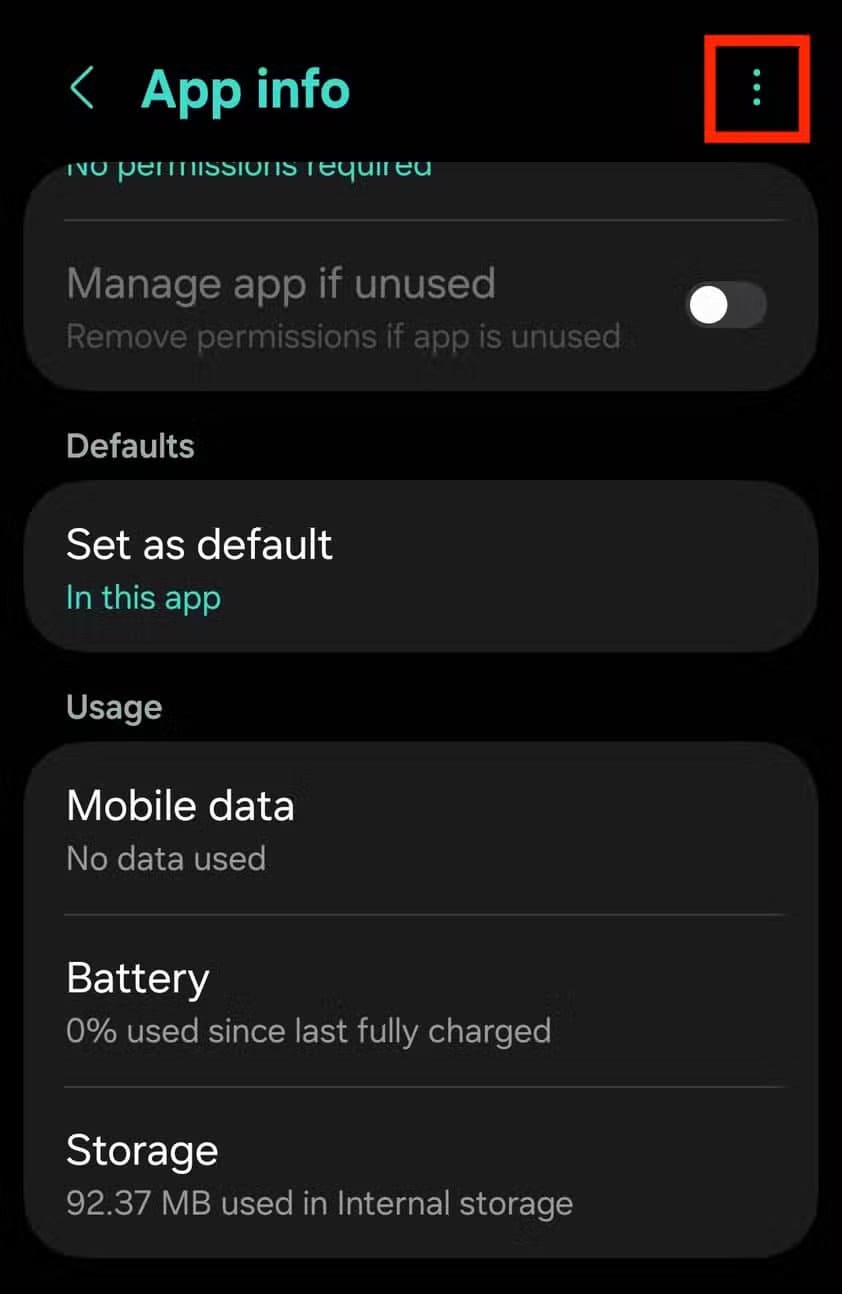Expand Mobile data usage information
This screenshot has width=842, height=1294.
click(420, 829)
